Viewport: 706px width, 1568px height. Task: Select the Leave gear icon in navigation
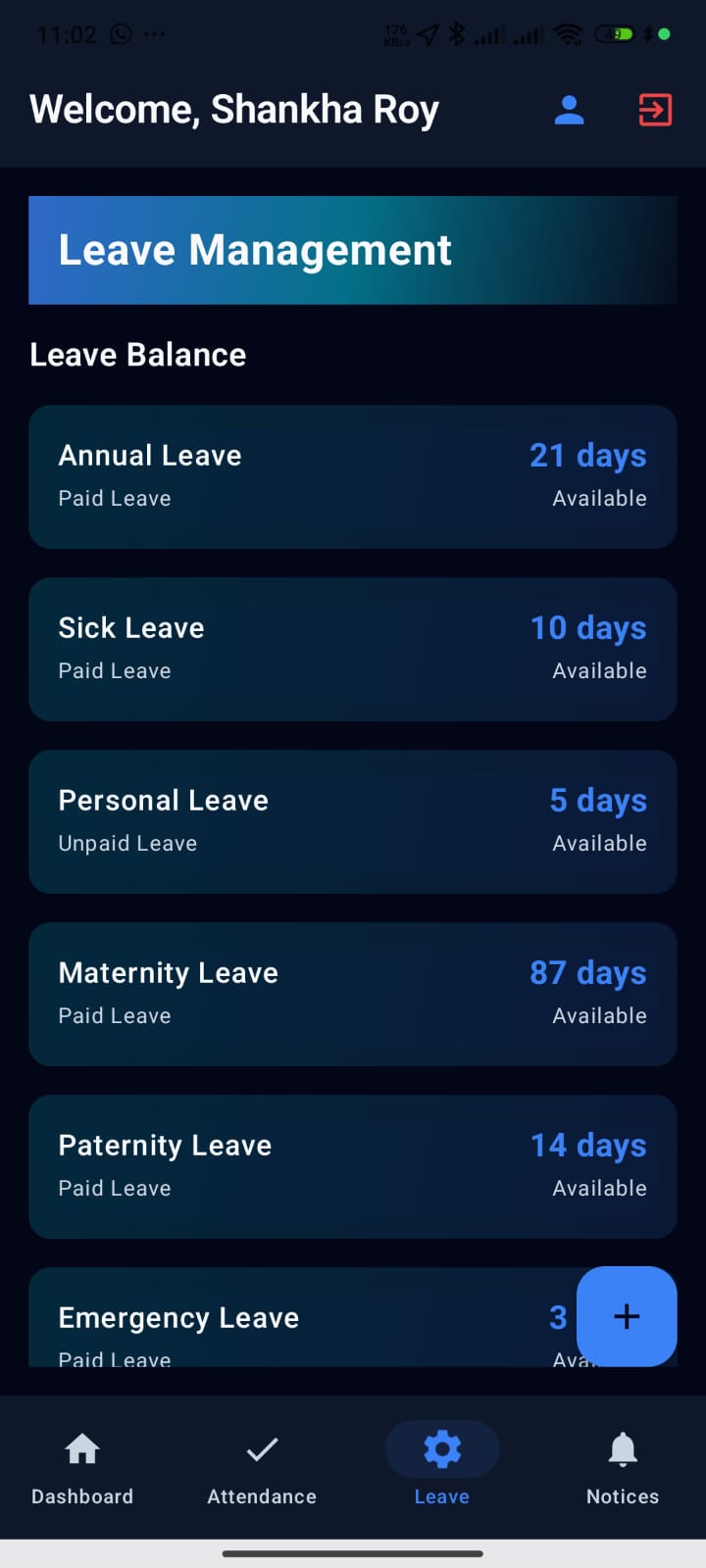(441, 1447)
